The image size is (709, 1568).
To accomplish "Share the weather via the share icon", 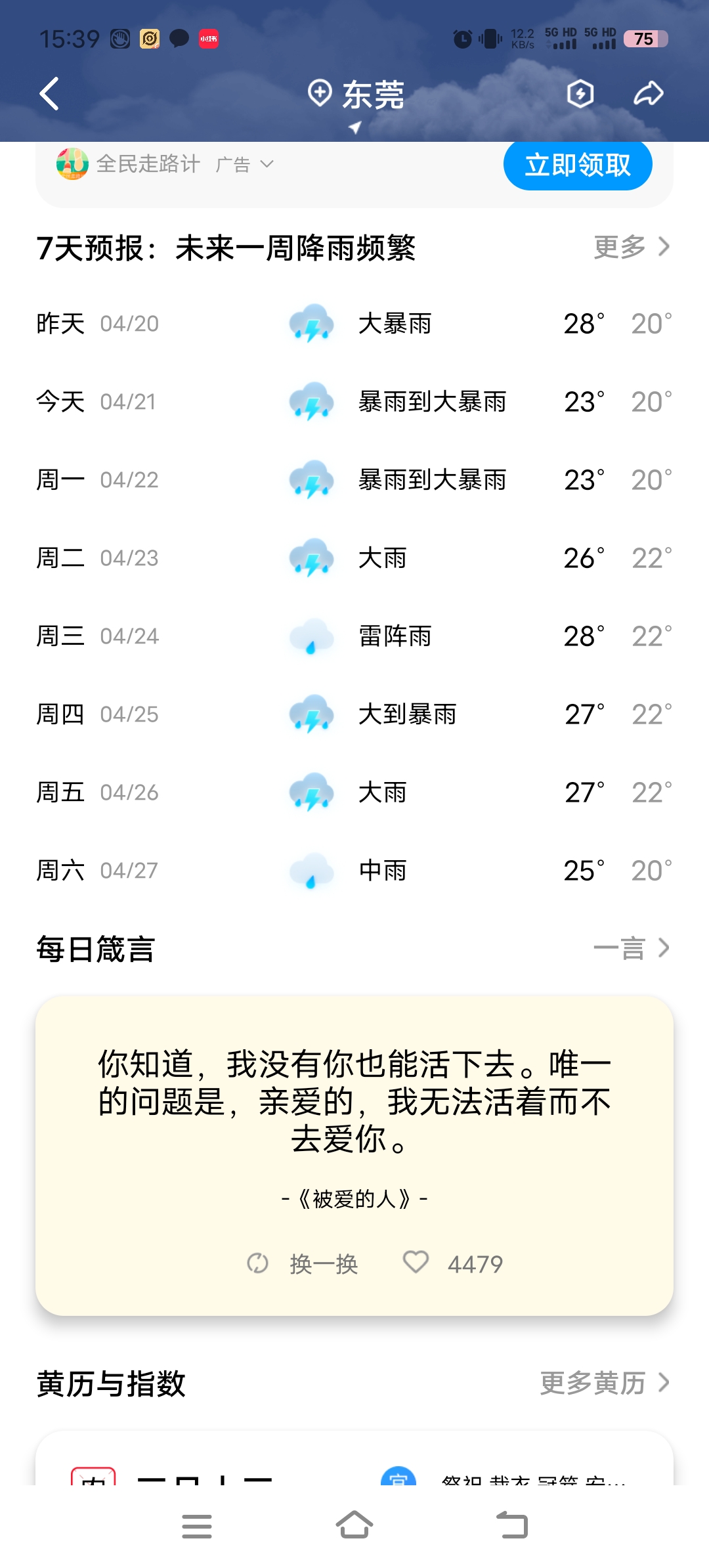I will point(649,94).
